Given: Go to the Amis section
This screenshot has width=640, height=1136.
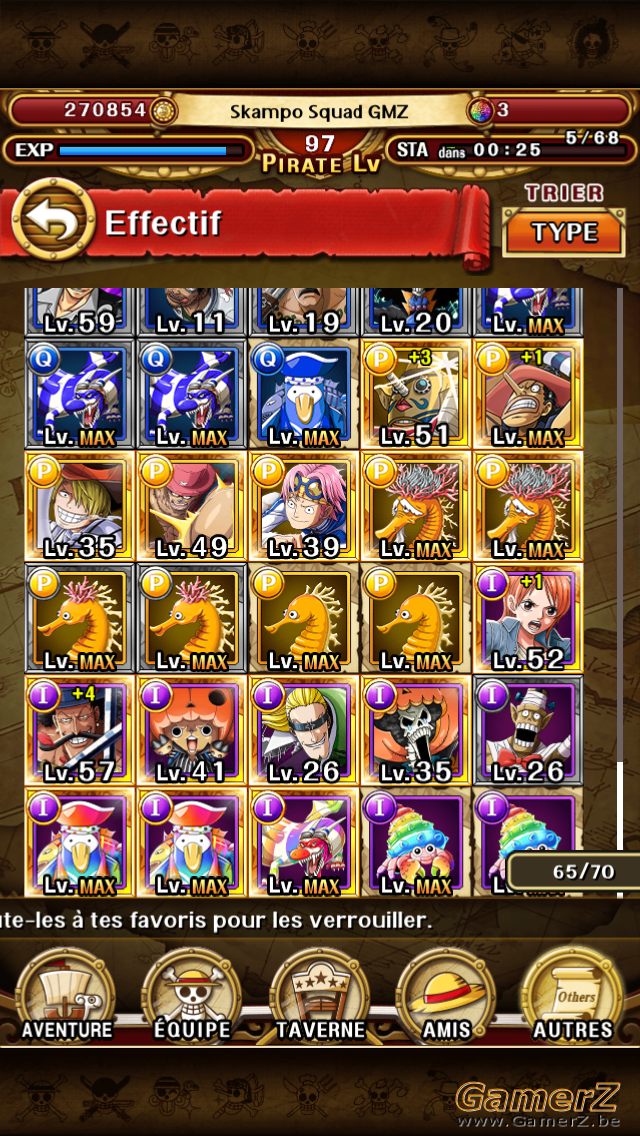Looking at the screenshot, I should pyautogui.click(x=446, y=994).
